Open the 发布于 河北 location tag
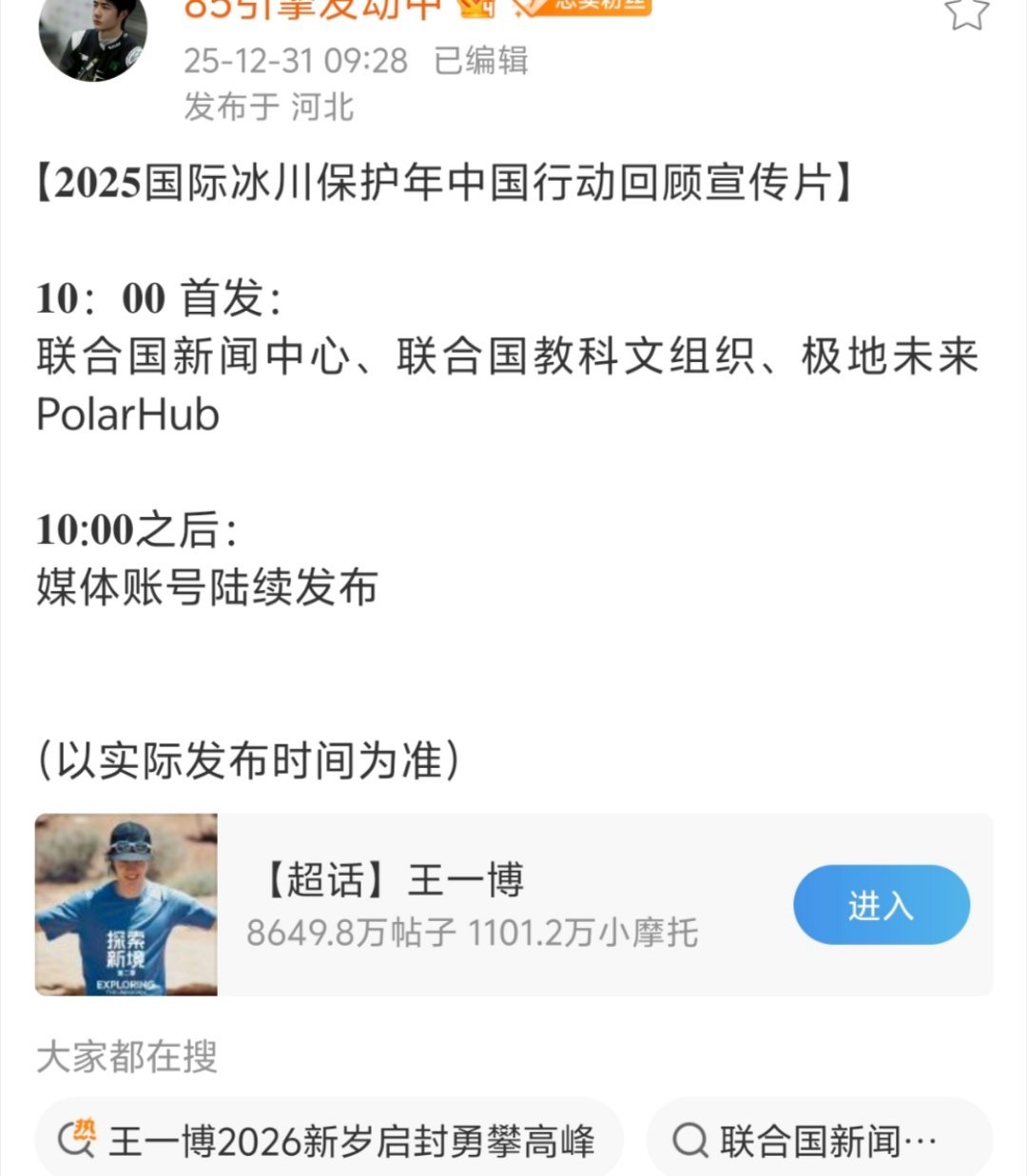Image resolution: width=1027 pixels, height=1176 pixels. coord(269,107)
